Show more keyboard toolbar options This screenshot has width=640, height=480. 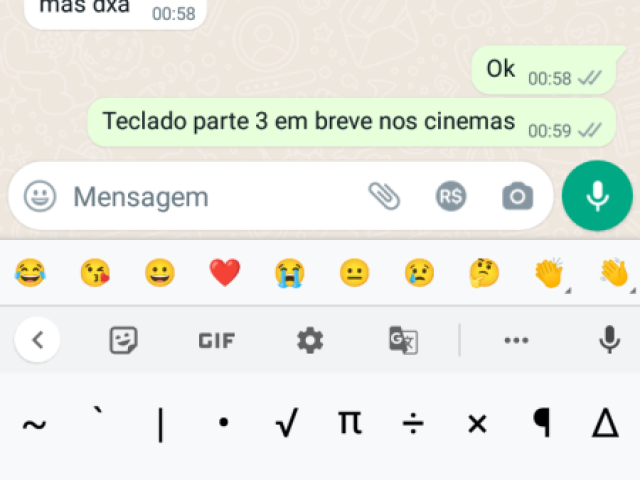pyautogui.click(x=516, y=340)
